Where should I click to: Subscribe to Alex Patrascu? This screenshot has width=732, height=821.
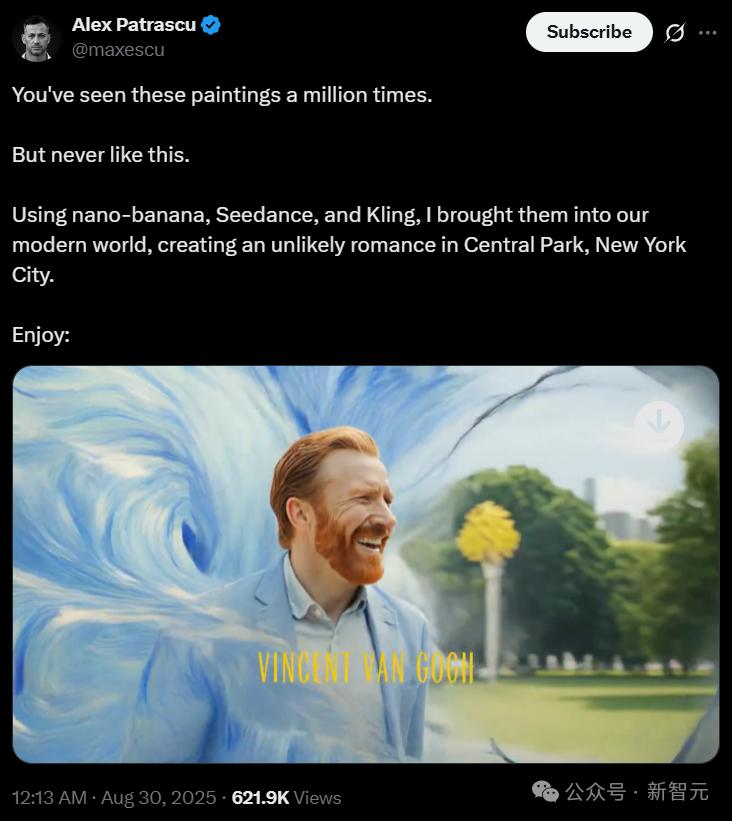pos(589,32)
